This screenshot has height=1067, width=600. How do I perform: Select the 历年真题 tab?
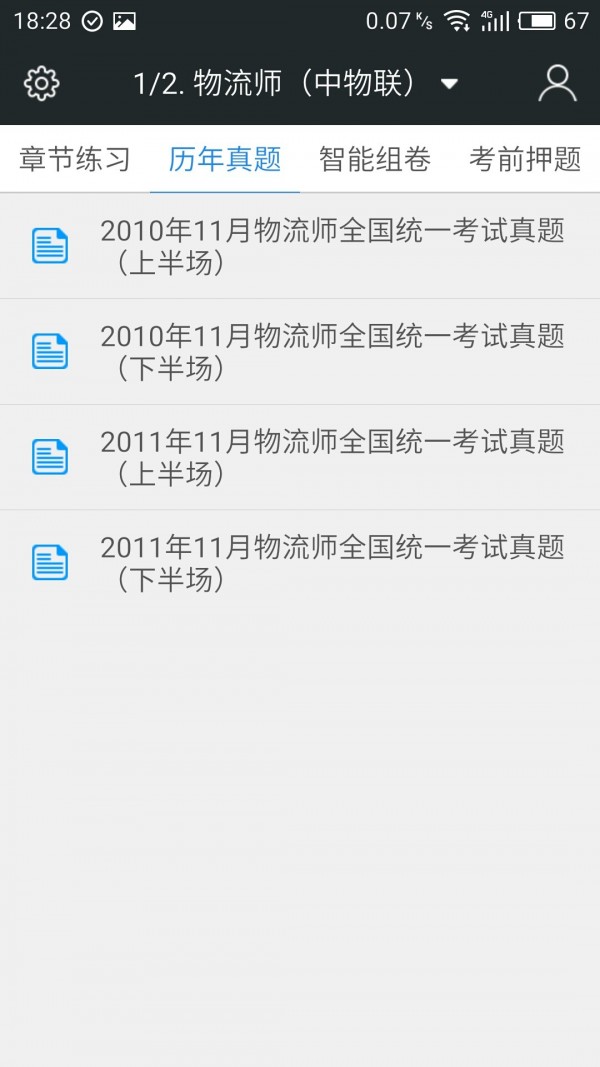pyautogui.click(x=225, y=159)
